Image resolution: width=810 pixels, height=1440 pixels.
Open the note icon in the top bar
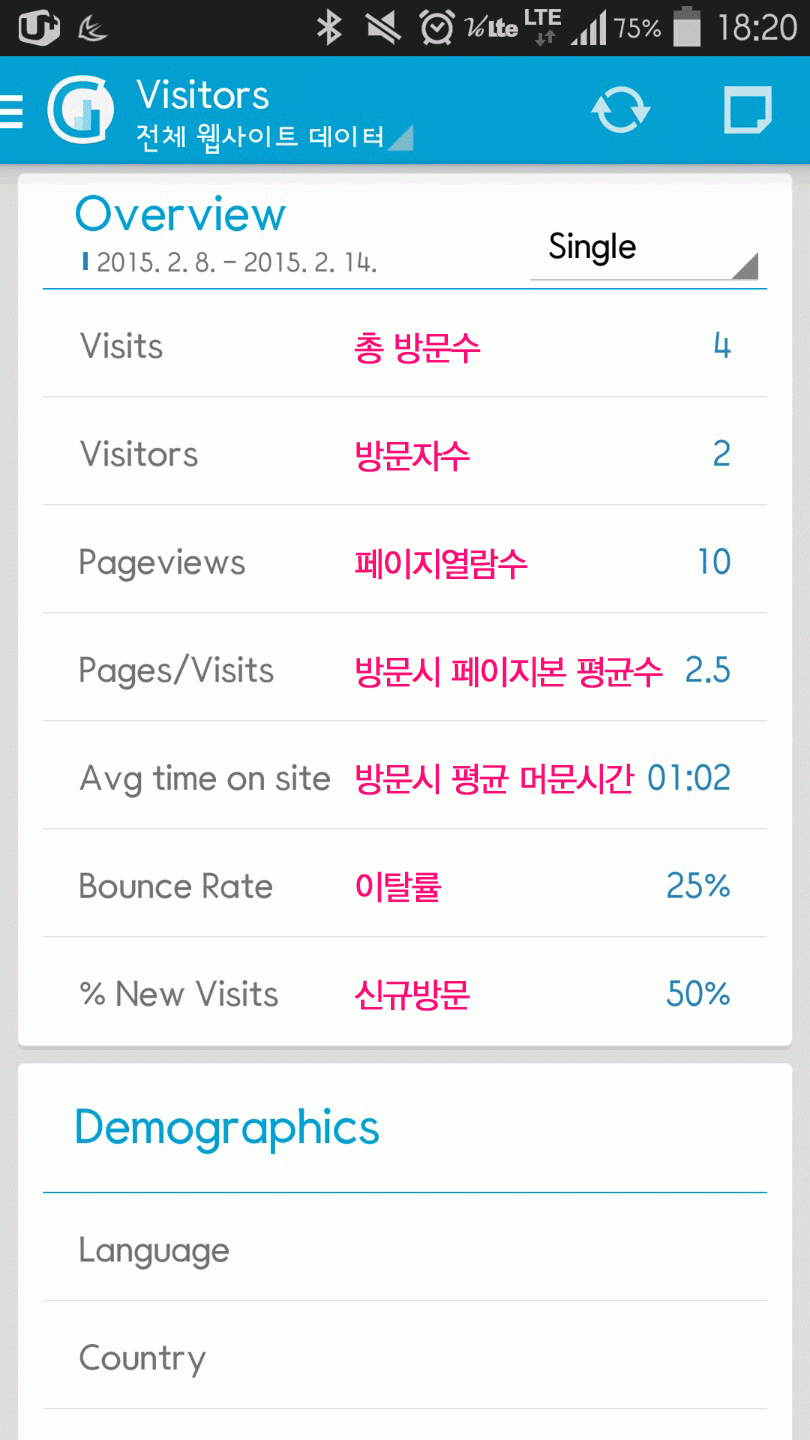pyautogui.click(x=747, y=110)
